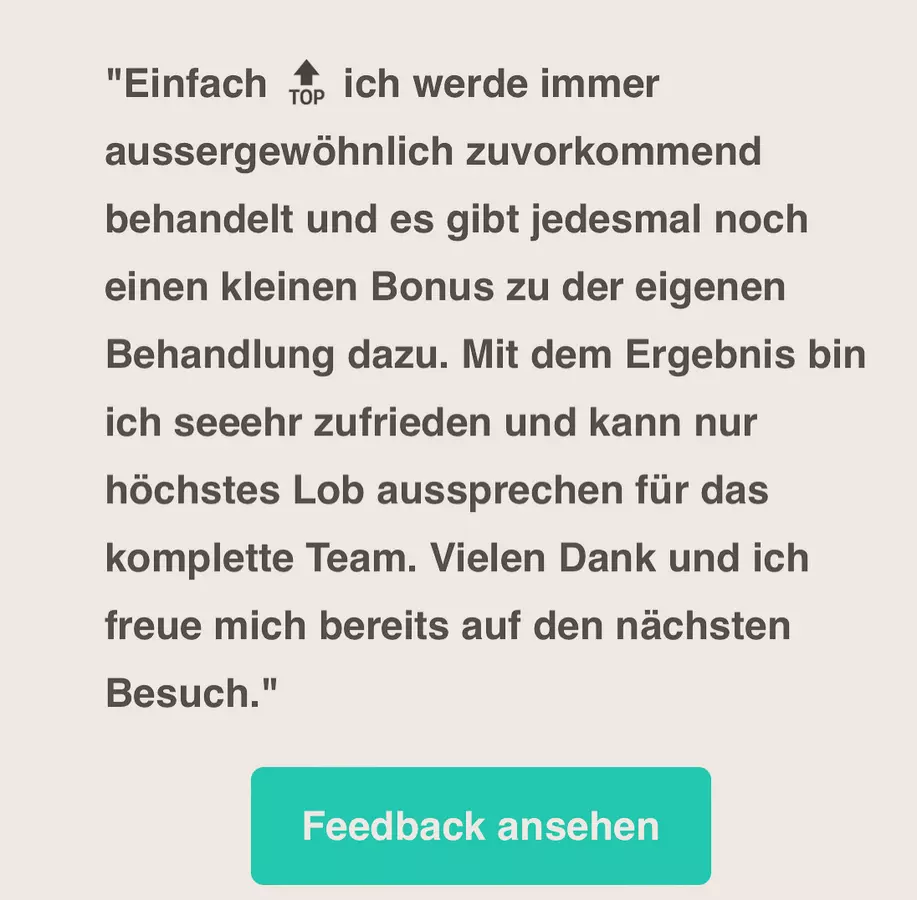Viewport: 917px width, 900px height.
Task: Tap the Feedback ansehen button
Action: 480,826
